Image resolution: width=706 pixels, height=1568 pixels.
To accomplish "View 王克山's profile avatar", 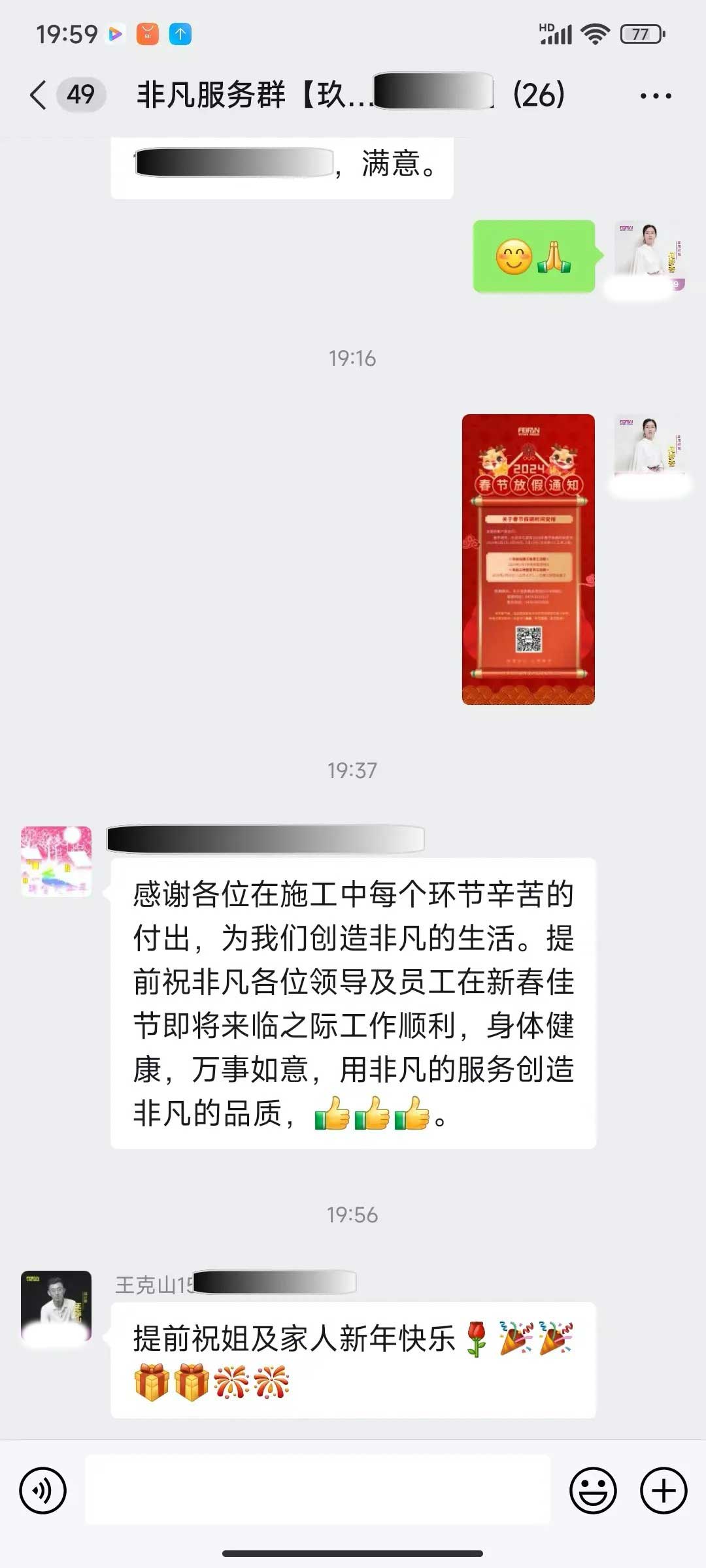I will (x=56, y=1305).
